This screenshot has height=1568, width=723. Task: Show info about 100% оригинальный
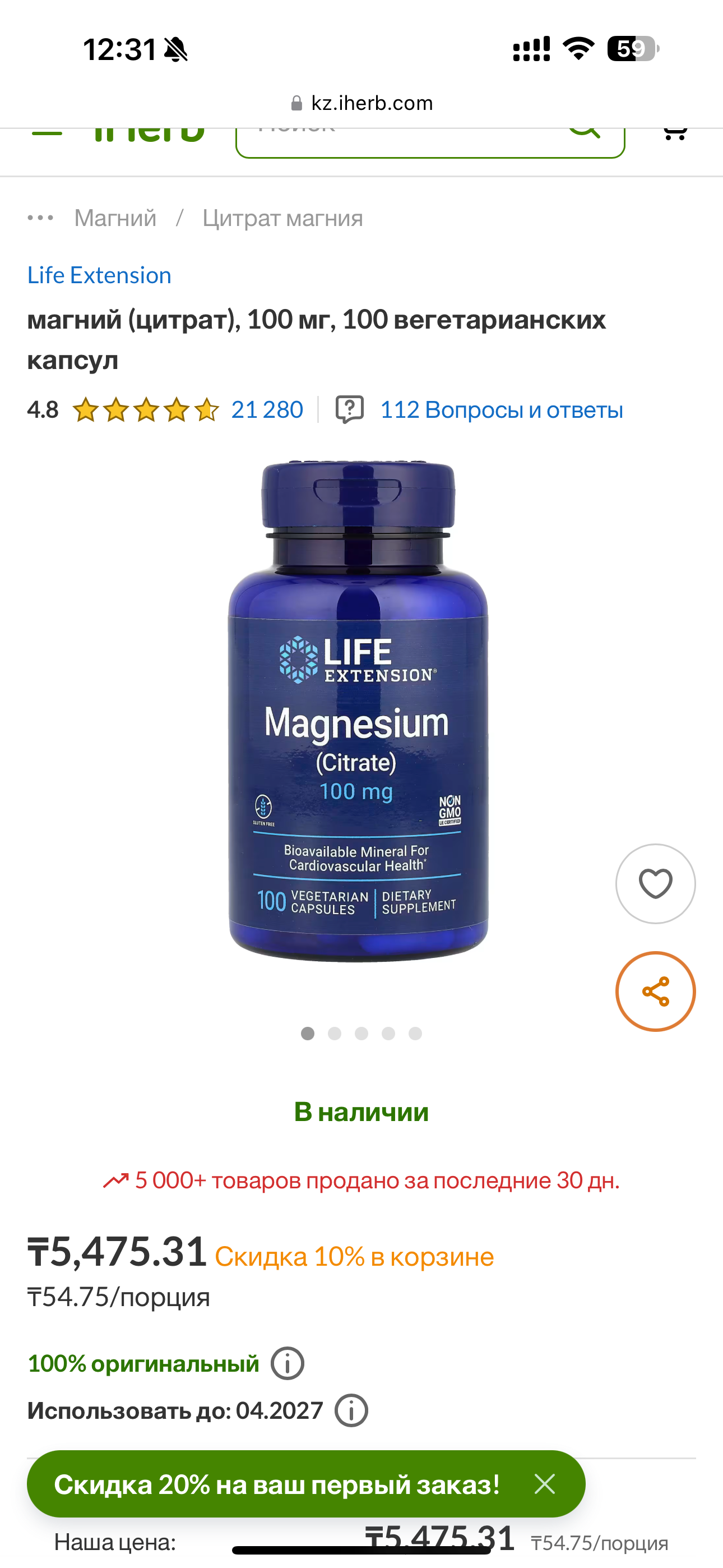pos(288,1363)
